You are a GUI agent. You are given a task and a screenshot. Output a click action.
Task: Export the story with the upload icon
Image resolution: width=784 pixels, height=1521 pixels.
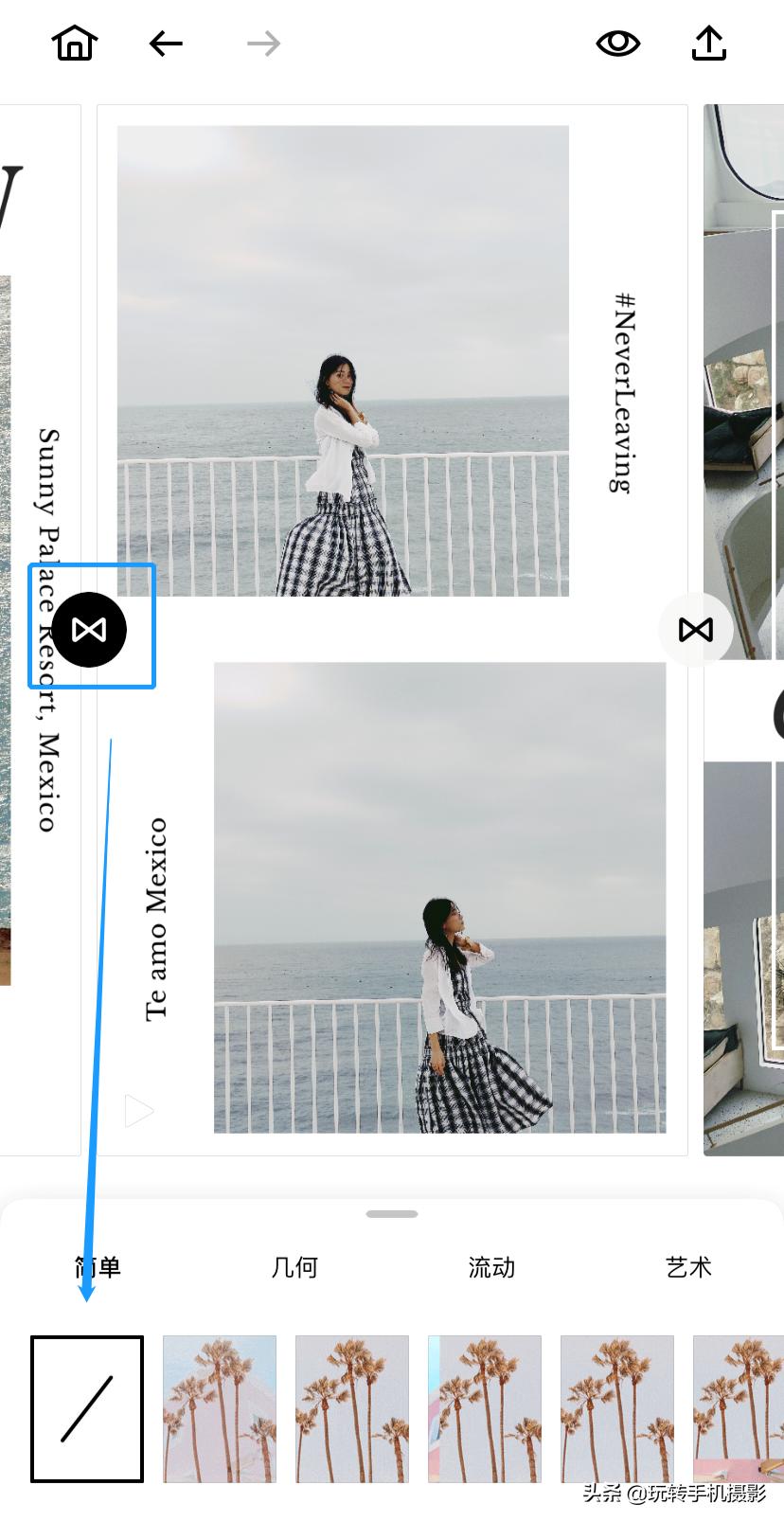(x=709, y=44)
